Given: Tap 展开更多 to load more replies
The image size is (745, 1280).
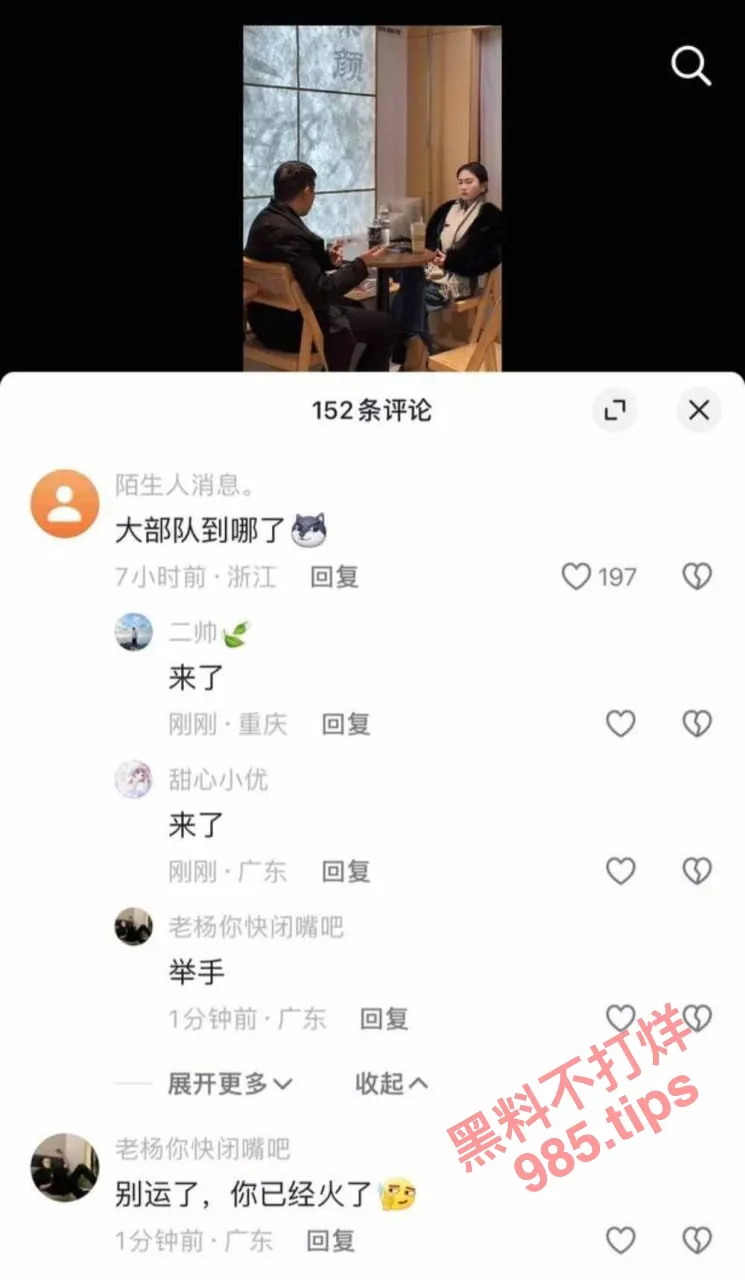Looking at the screenshot, I should pyautogui.click(x=229, y=1083).
